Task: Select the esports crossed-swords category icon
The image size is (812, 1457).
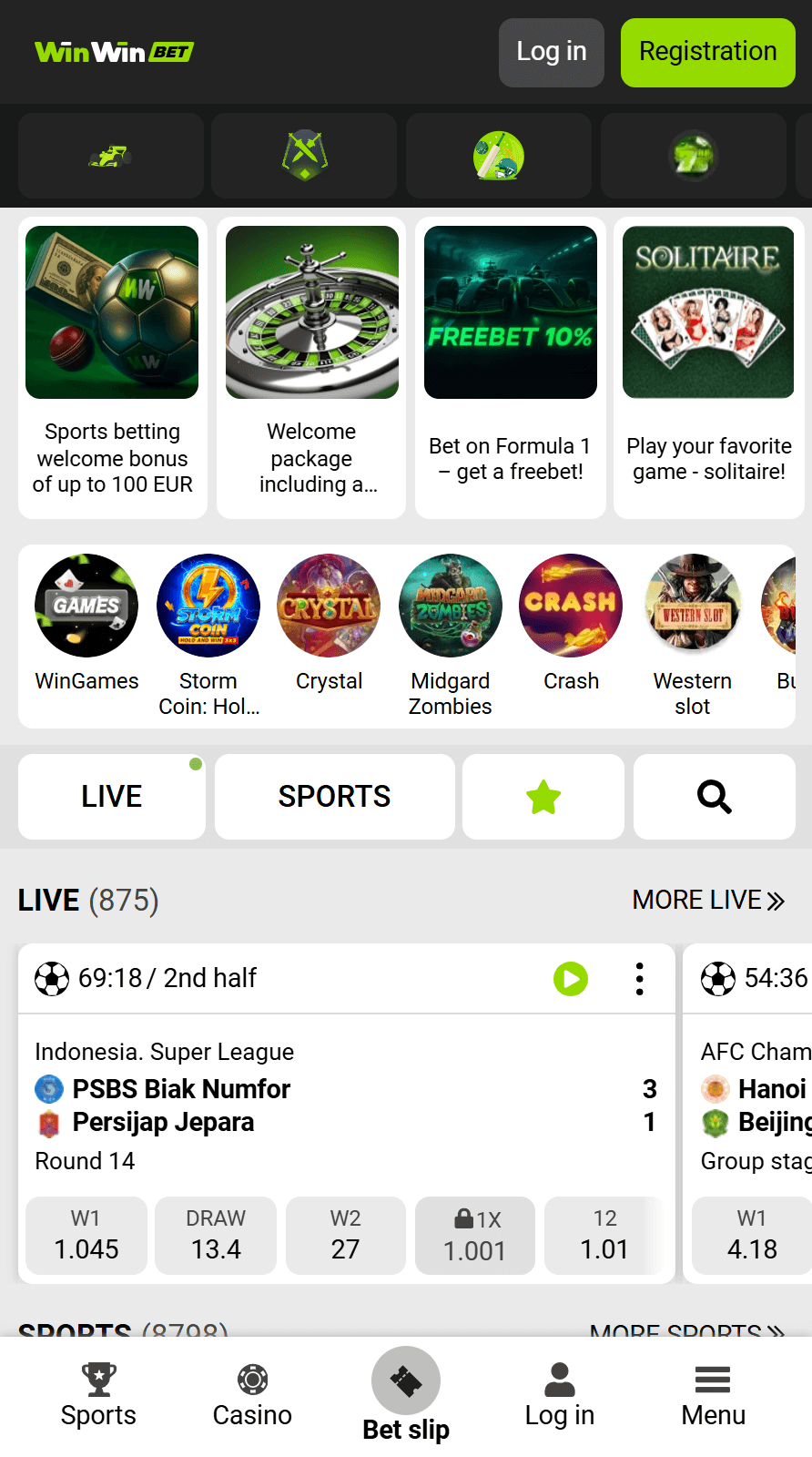Action: (303, 156)
